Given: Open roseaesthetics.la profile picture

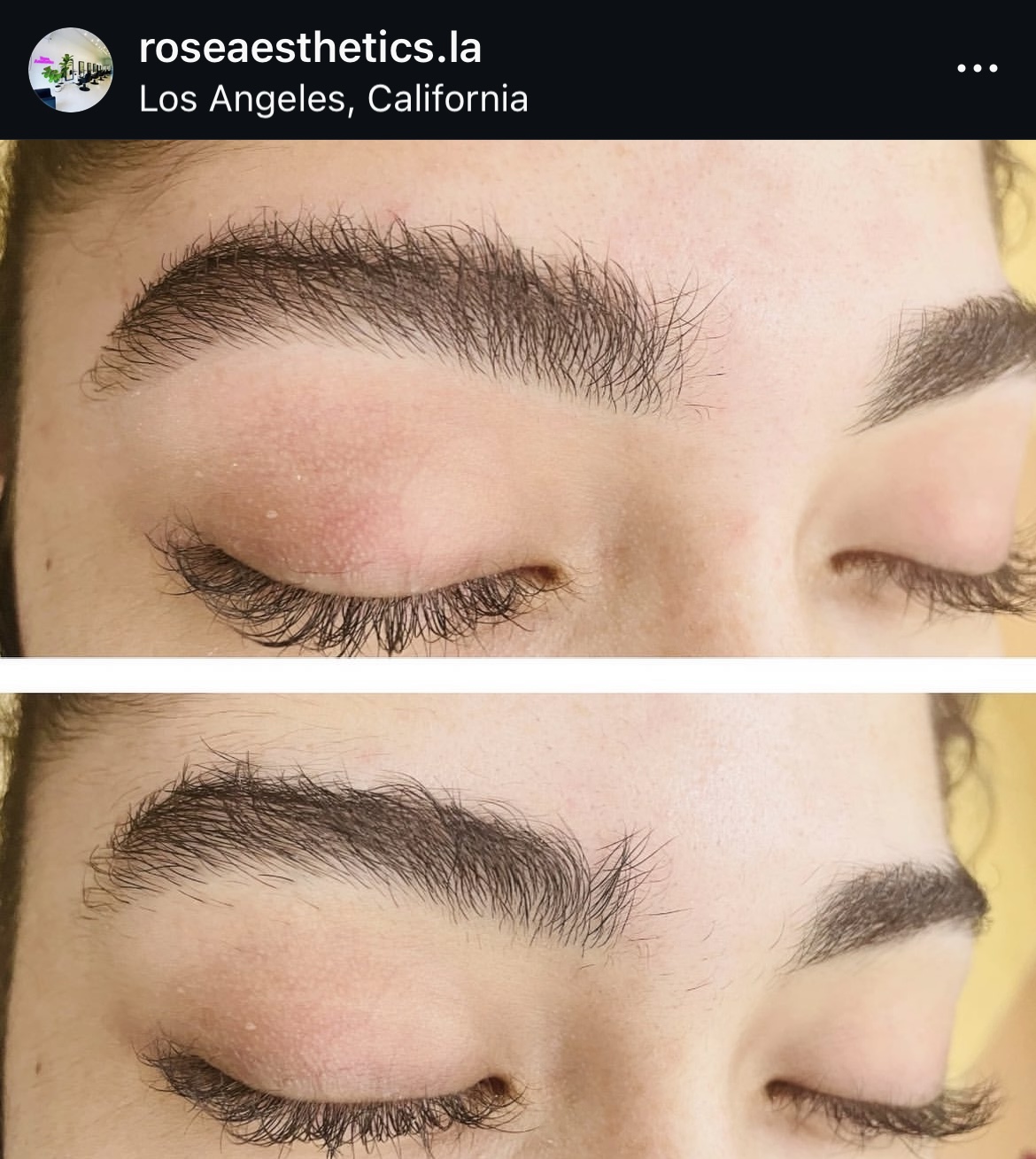Looking at the screenshot, I should [x=70, y=70].
